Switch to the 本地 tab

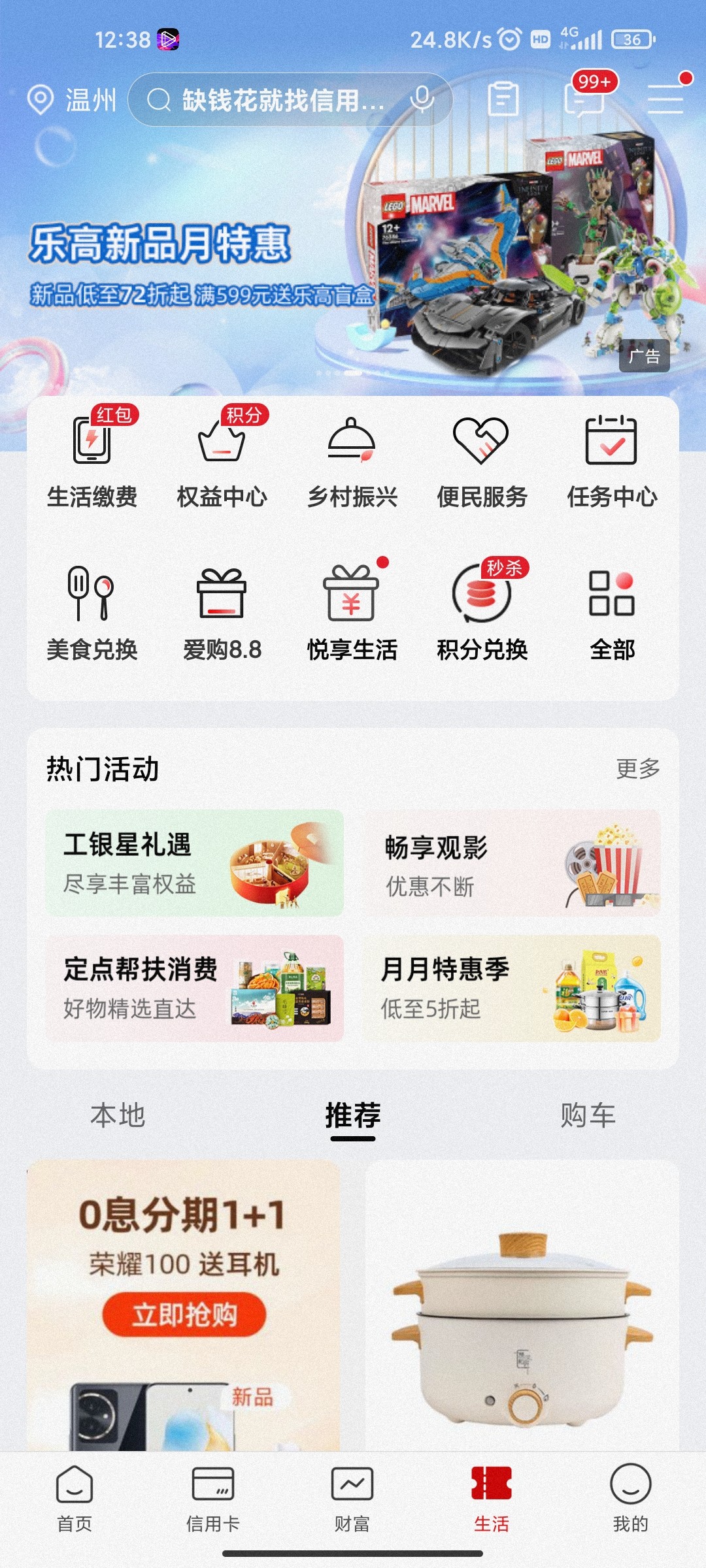tap(118, 1115)
